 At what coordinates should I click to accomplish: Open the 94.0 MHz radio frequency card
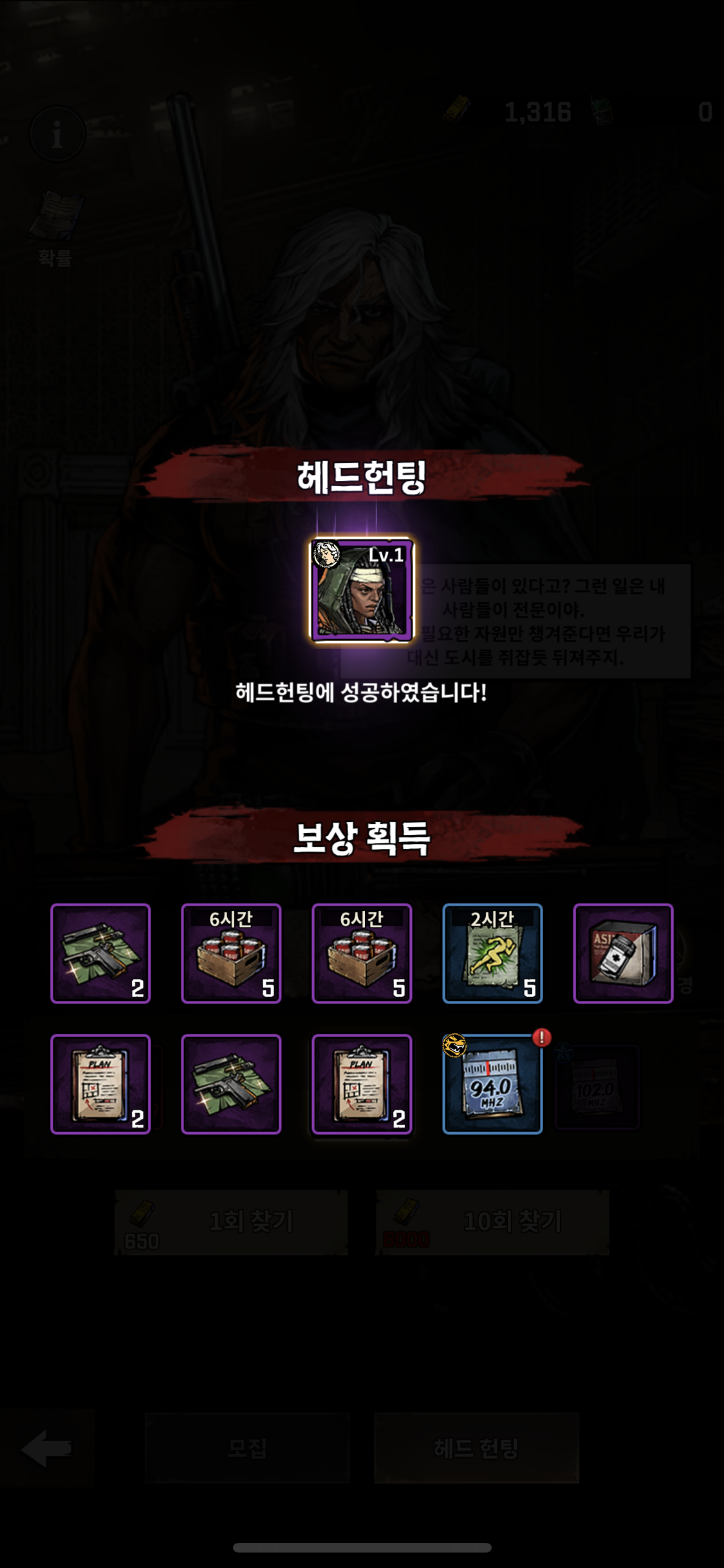[x=492, y=1084]
